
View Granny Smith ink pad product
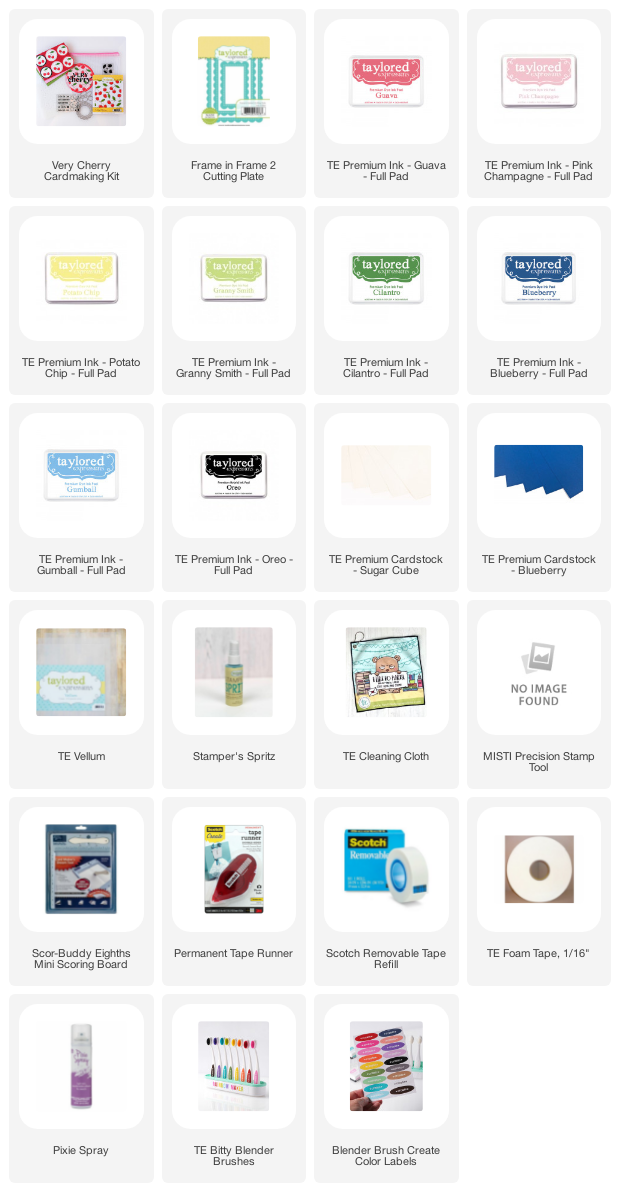click(234, 300)
